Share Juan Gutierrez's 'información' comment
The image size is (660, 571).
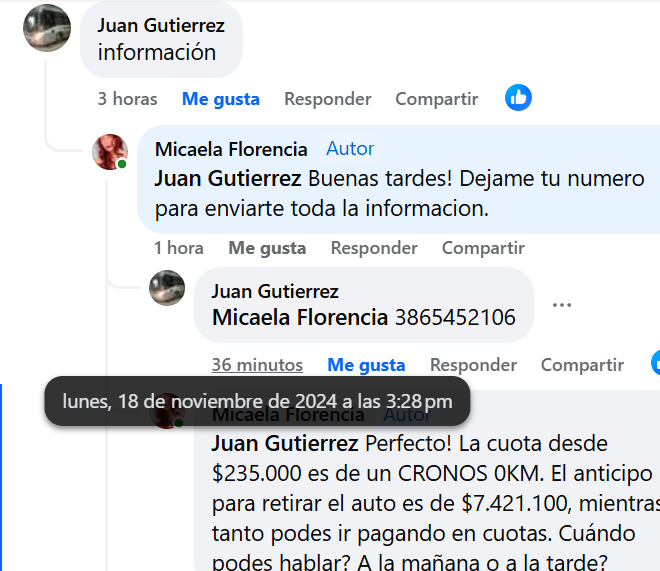coord(436,99)
